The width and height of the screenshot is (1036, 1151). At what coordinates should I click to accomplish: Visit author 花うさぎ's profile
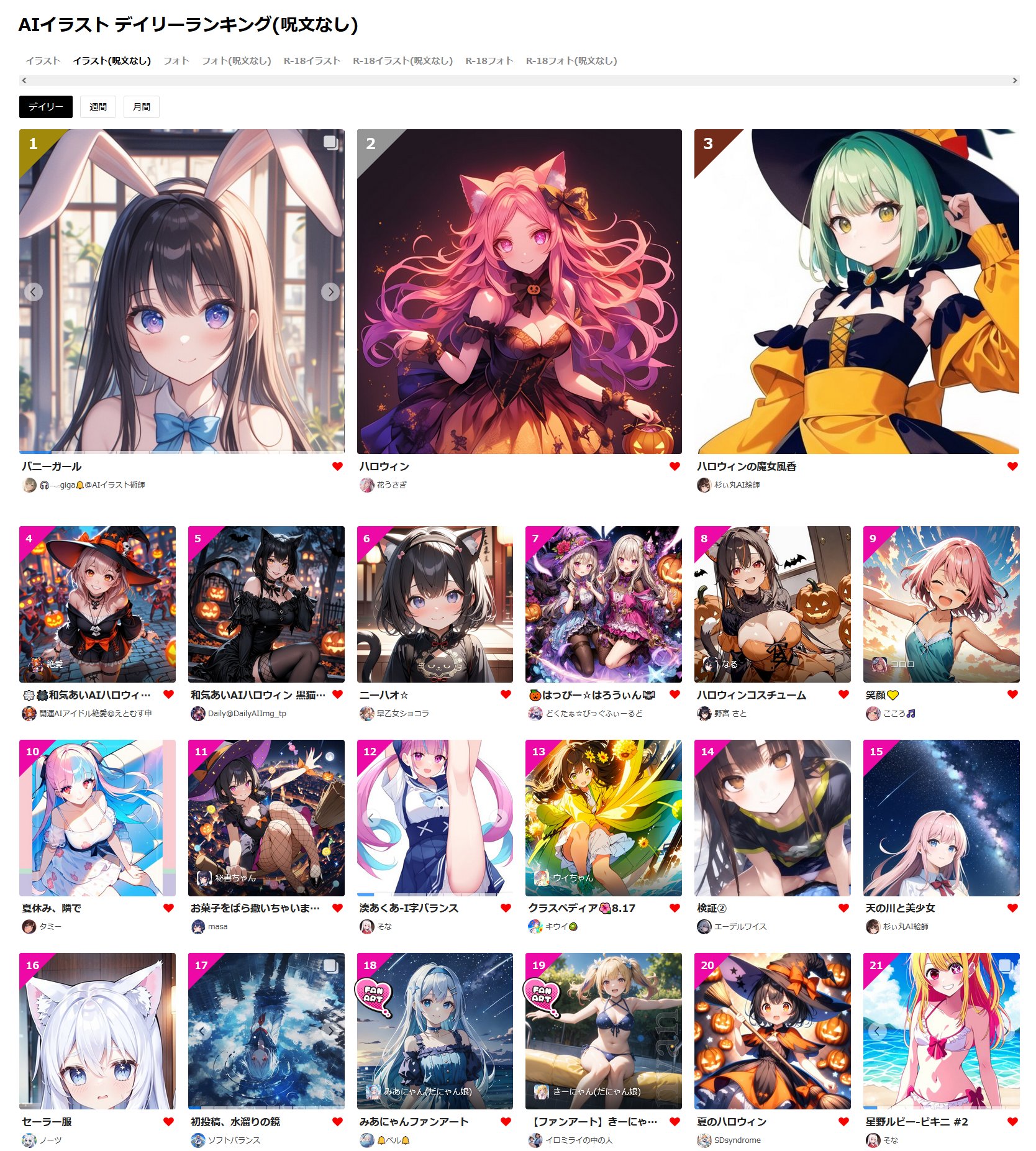point(391,485)
